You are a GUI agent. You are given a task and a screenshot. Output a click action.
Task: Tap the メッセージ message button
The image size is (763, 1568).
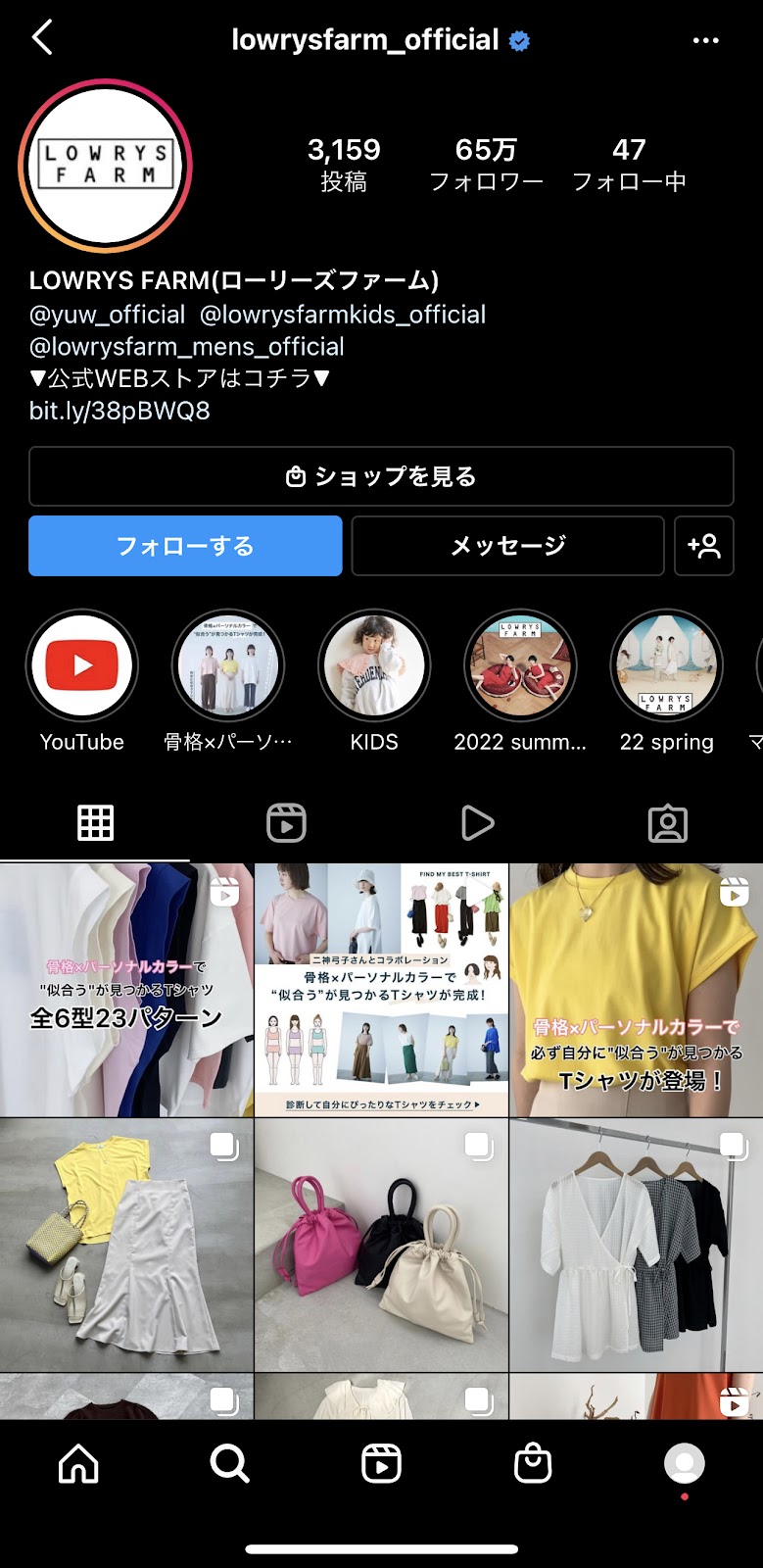click(x=507, y=546)
